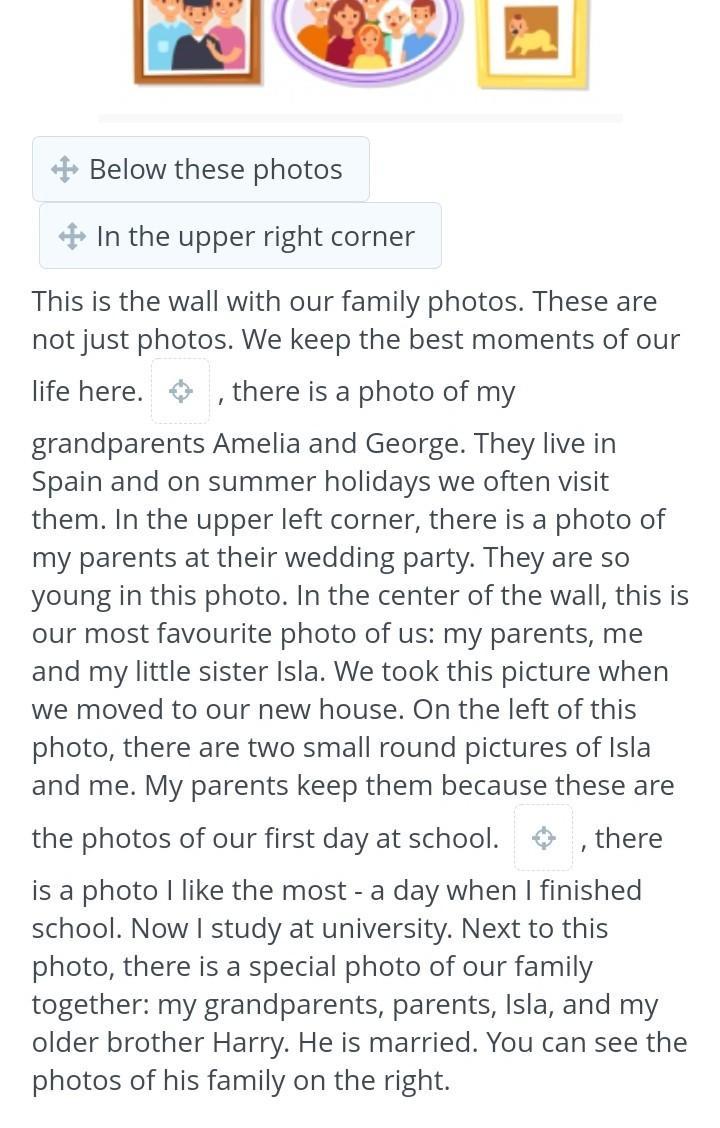Screen dimensions: 720x1128
Task: Select the "Below these photos" answer chip
Action: pyautogui.click(x=201, y=170)
